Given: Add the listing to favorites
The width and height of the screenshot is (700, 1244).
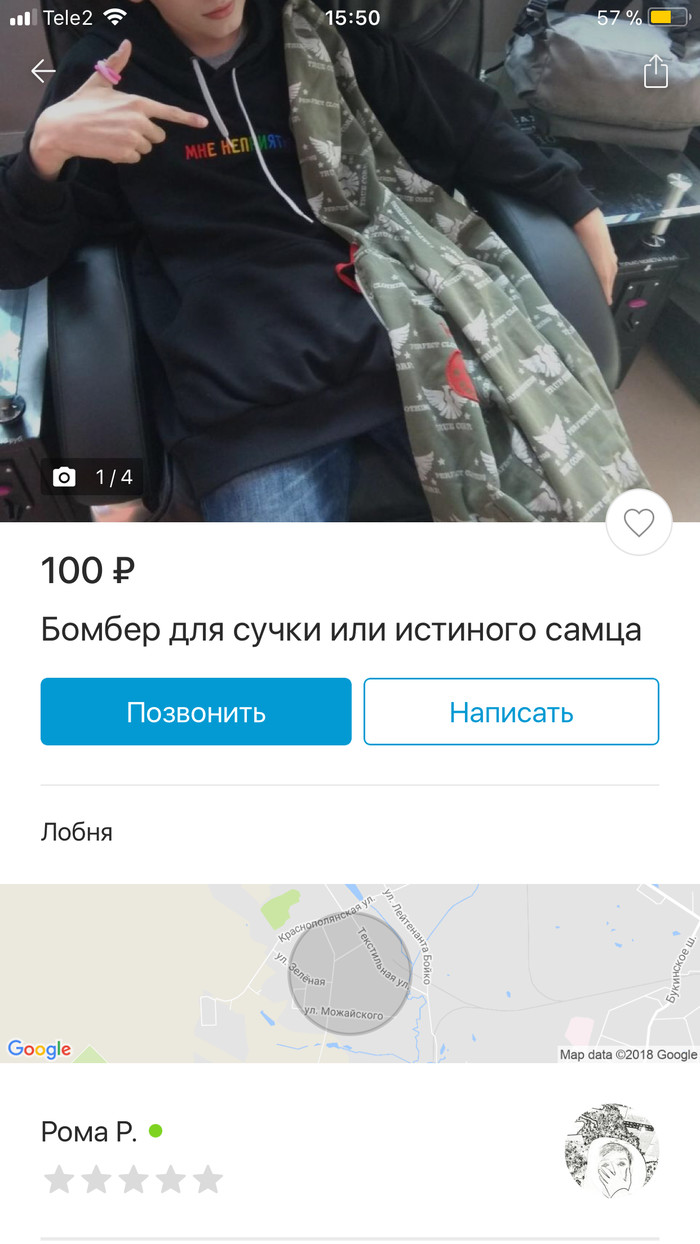Looking at the screenshot, I should pyautogui.click(x=638, y=523).
